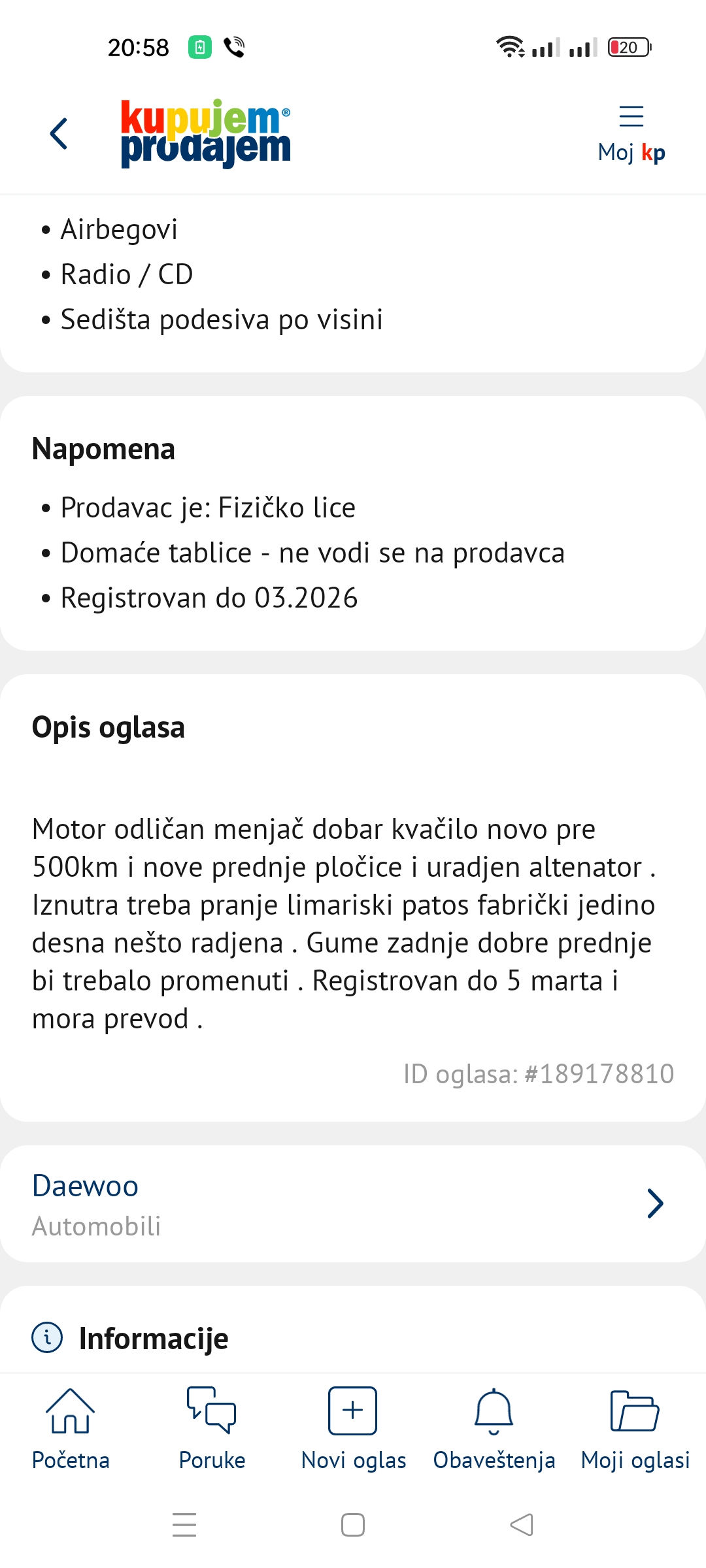Open the Moj kp menu
Viewport: 706px width, 1568px height.
pos(631,134)
